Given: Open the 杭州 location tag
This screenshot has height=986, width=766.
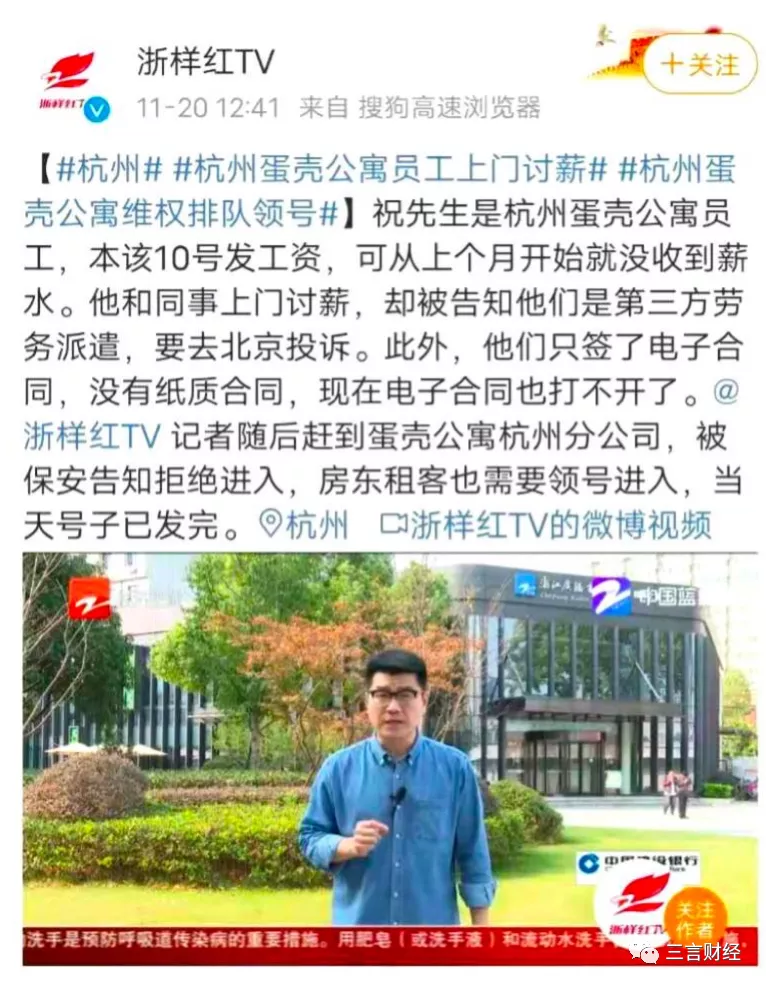Looking at the screenshot, I should [304, 524].
